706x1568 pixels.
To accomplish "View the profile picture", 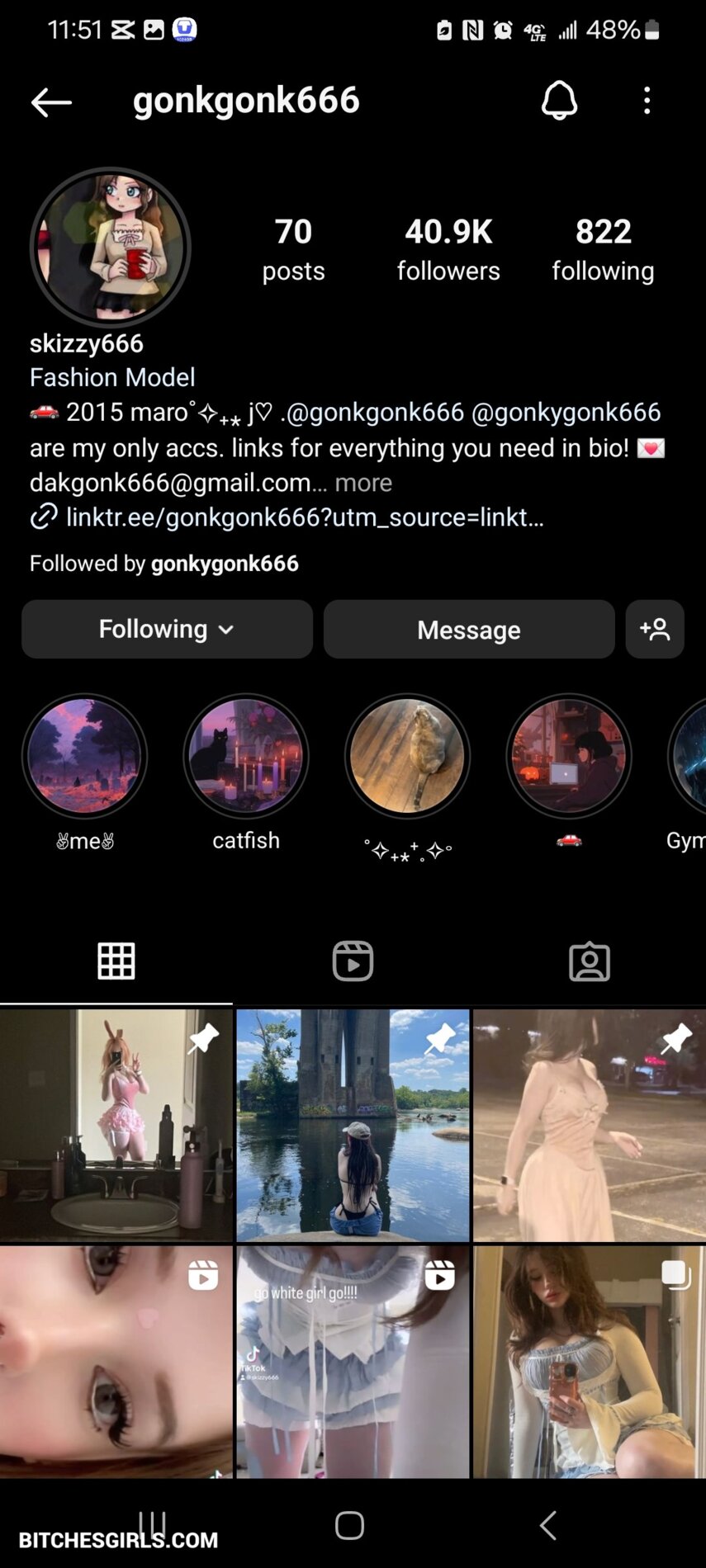I will coord(110,248).
